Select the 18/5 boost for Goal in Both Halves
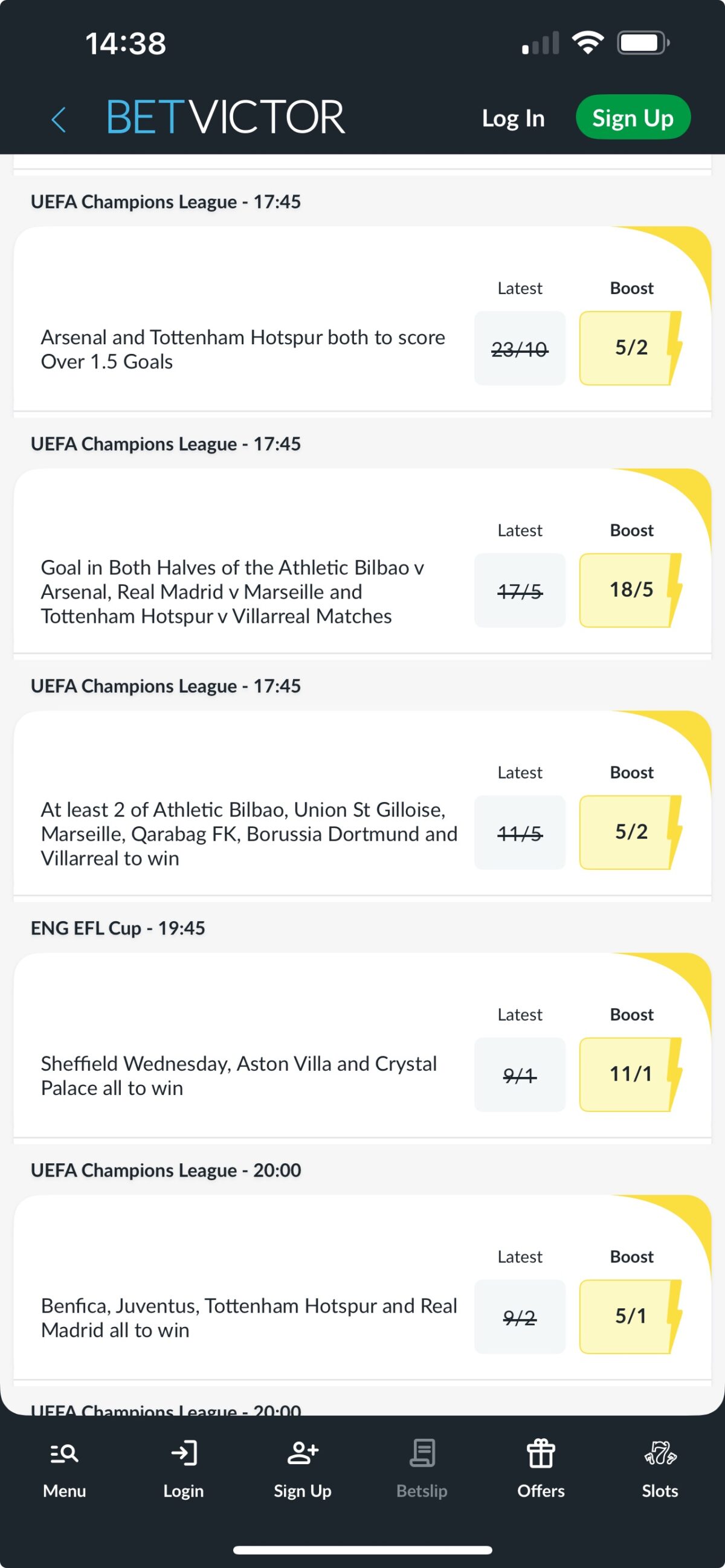The image size is (725, 1568). (631, 590)
